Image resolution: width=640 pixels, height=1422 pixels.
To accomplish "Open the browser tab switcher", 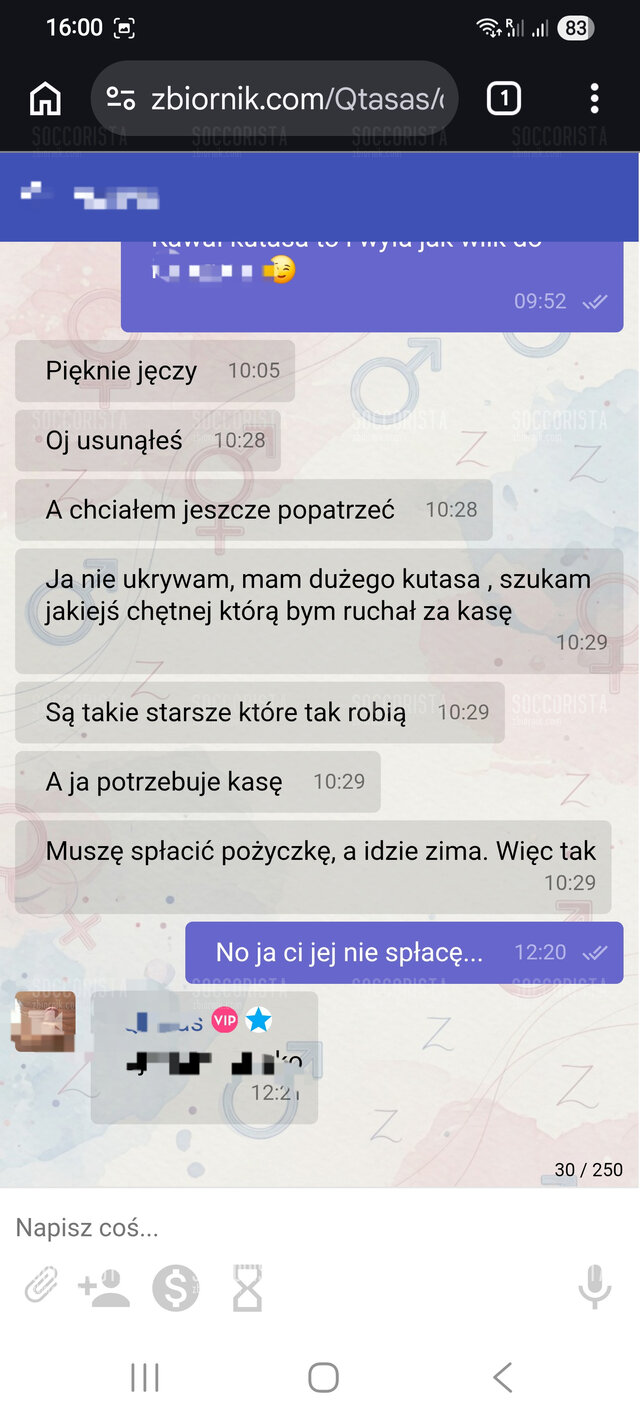I will click(x=504, y=98).
